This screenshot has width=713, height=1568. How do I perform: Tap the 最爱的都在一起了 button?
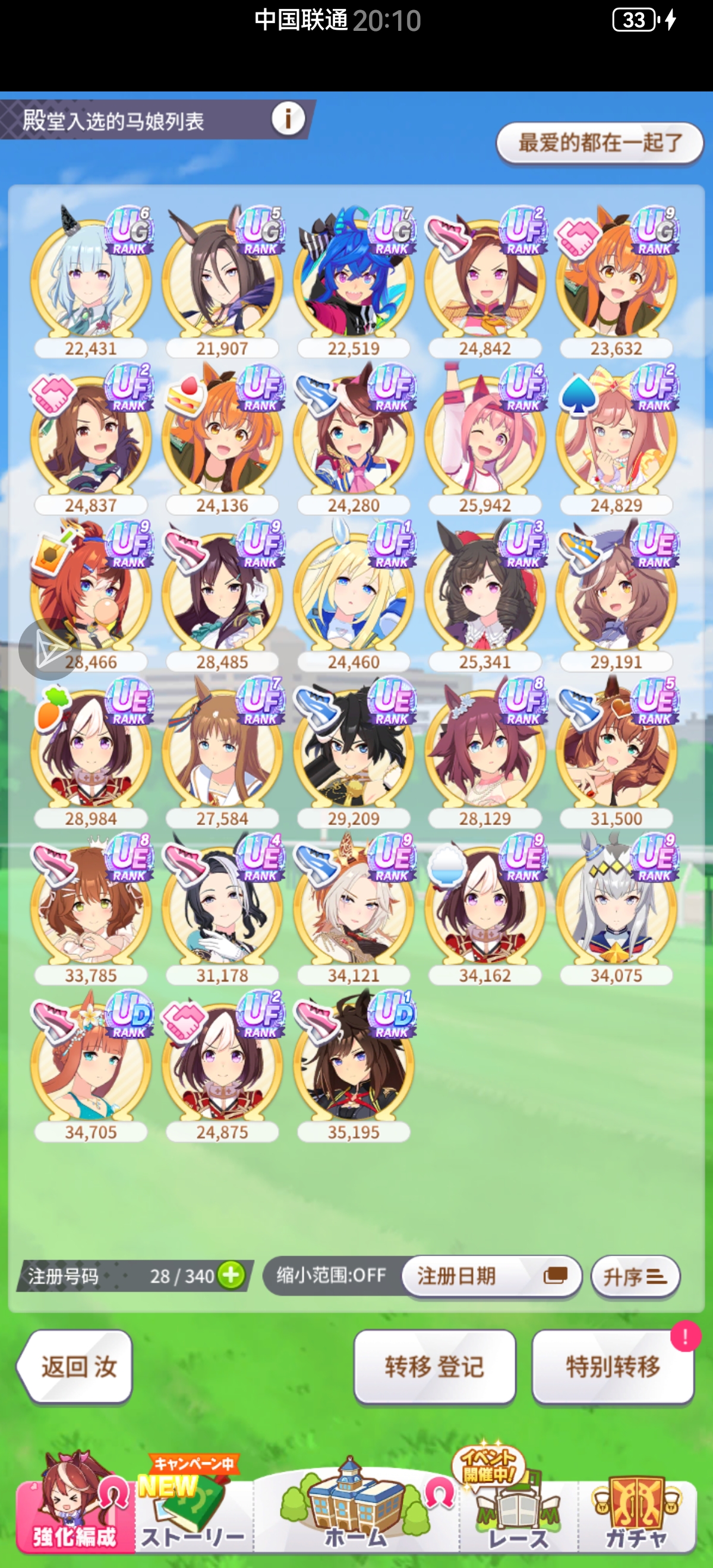(600, 143)
